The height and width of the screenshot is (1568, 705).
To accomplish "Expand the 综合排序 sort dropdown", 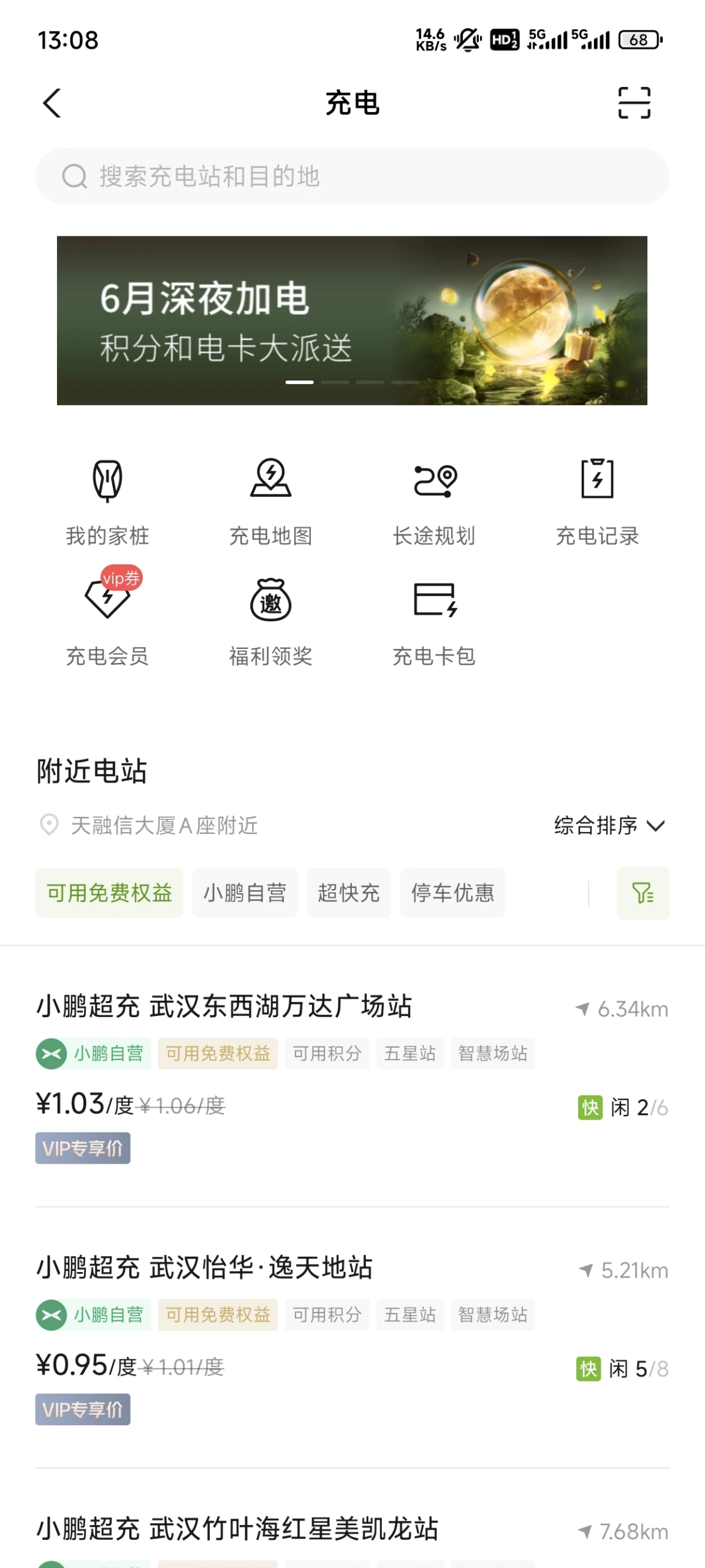I will coord(609,825).
